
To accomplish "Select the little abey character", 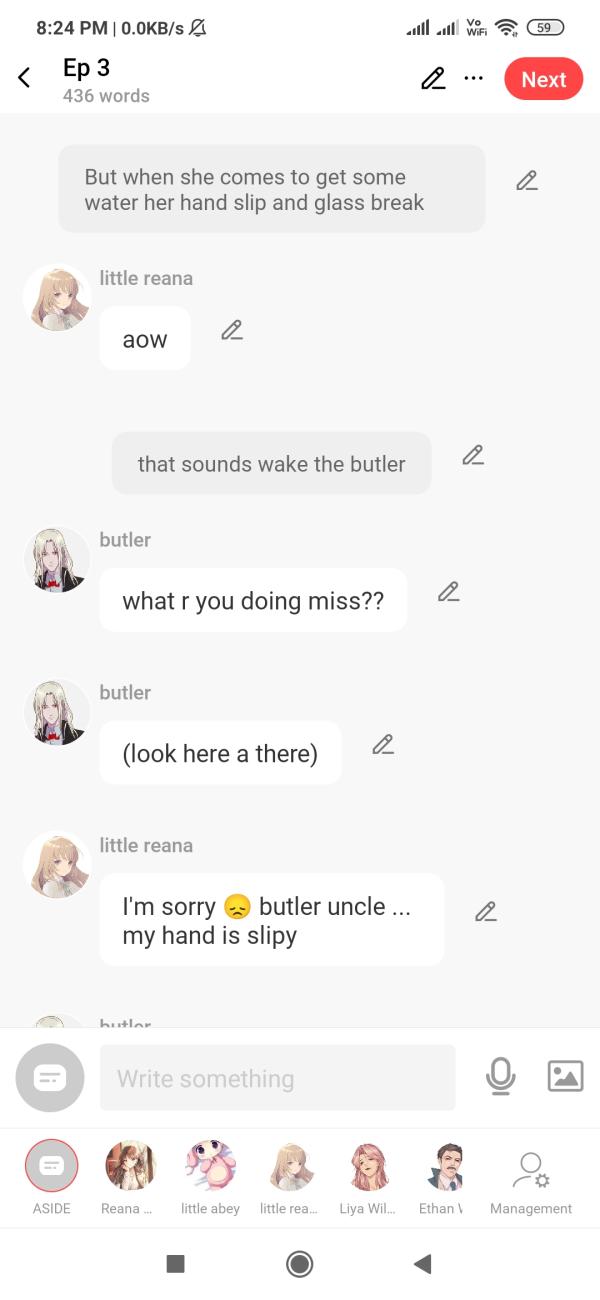I will 210,1166.
